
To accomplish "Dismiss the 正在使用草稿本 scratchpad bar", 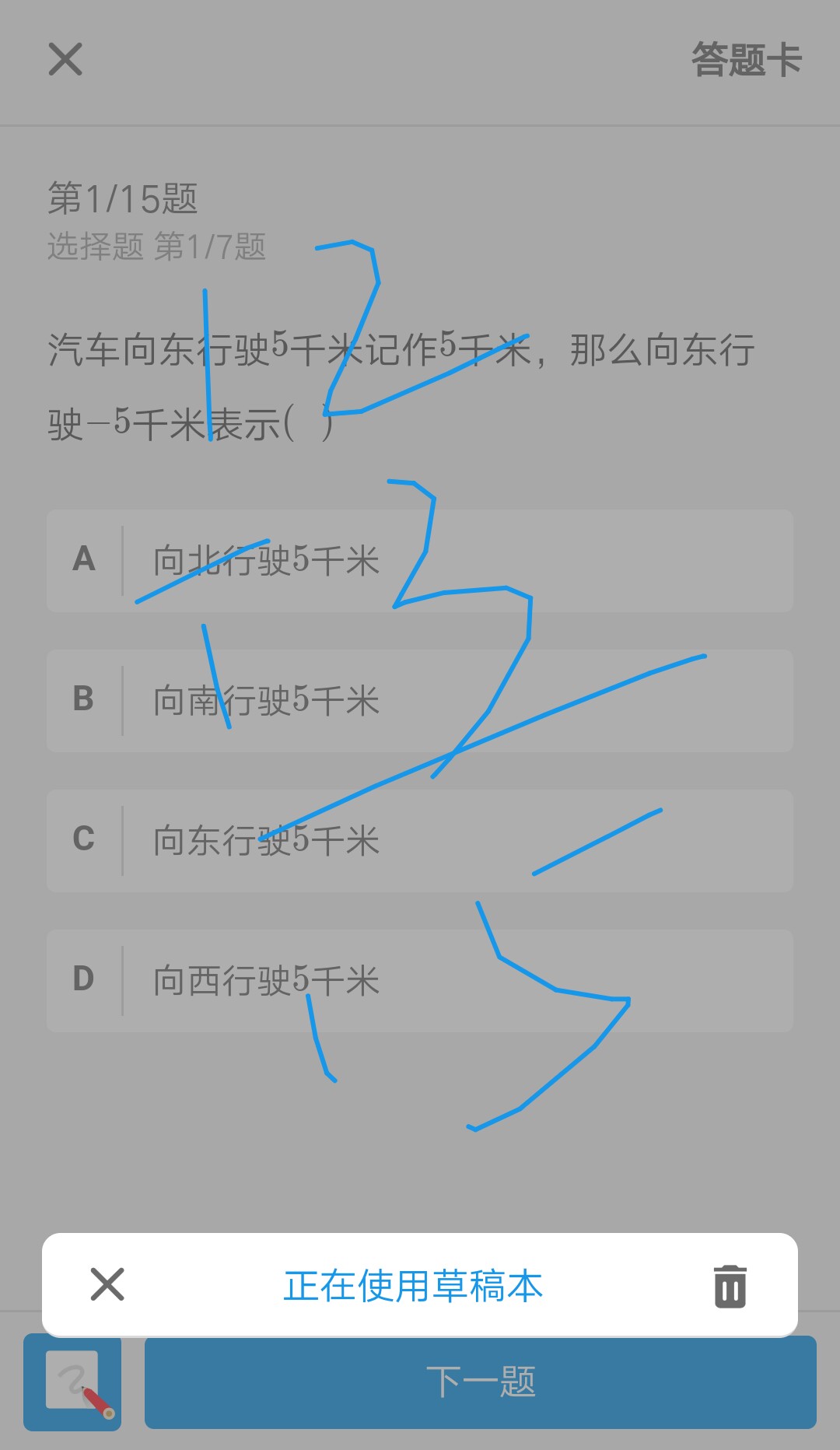I will (107, 1284).
